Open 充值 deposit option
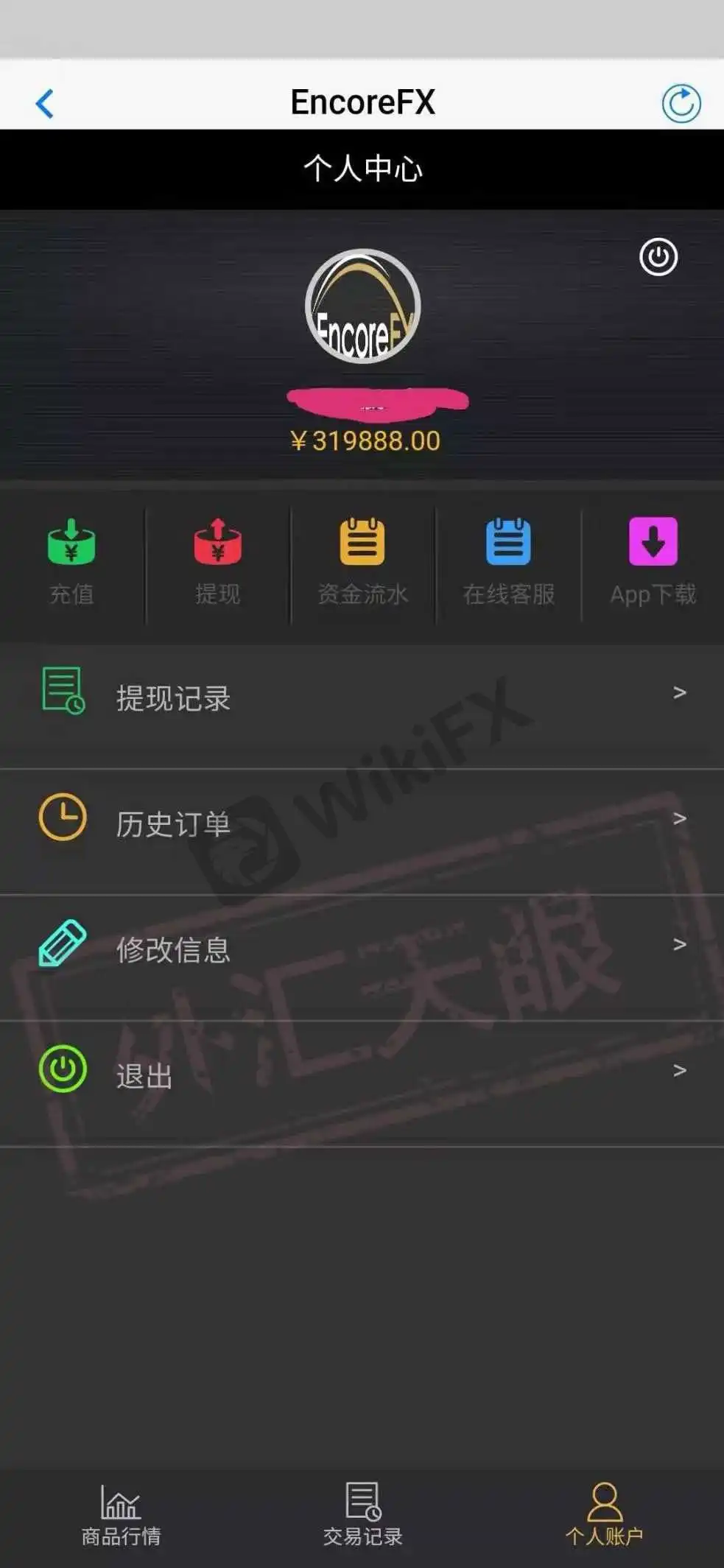This screenshot has height=1568, width=724. click(71, 561)
